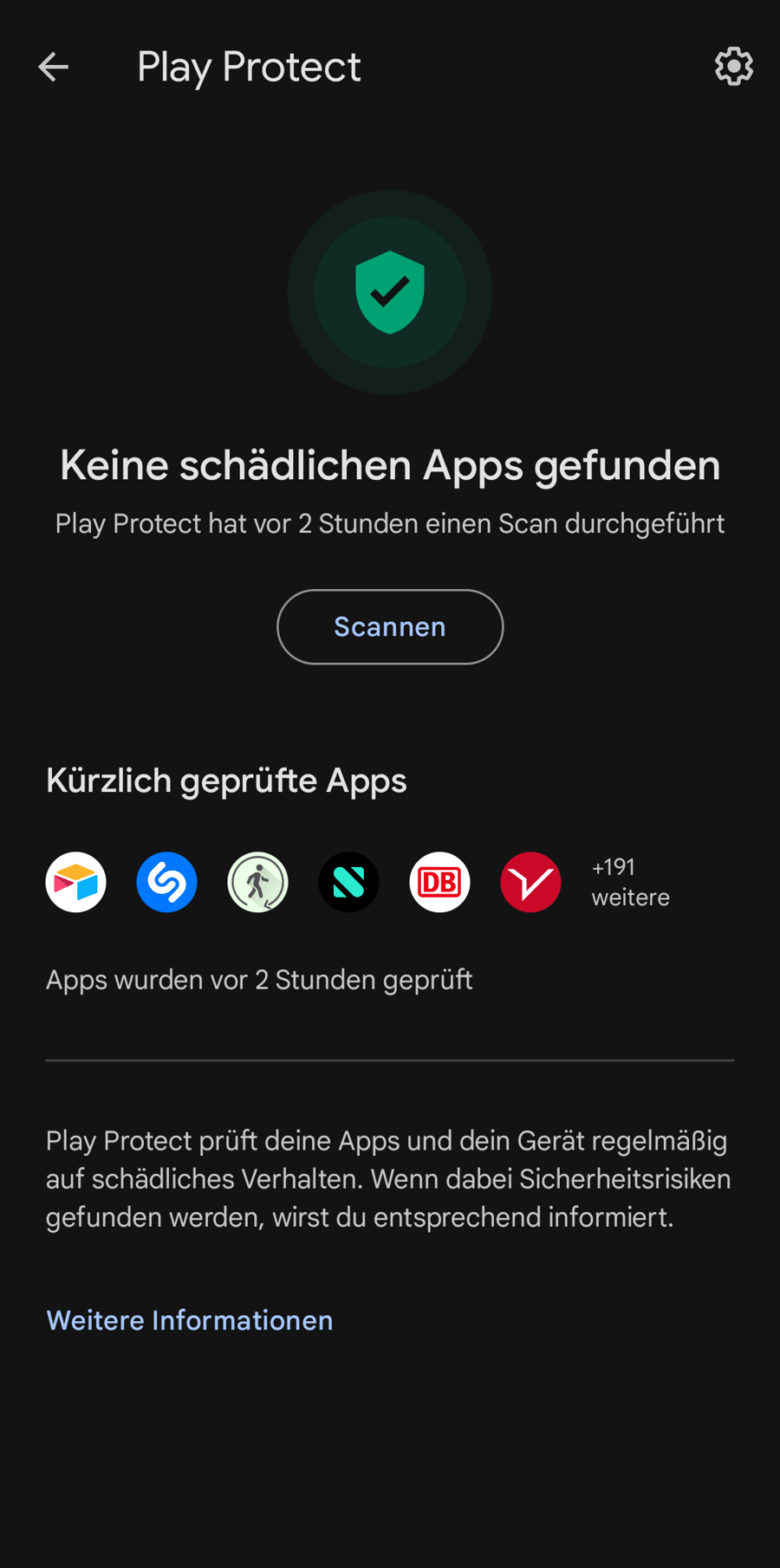This screenshot has width=780, height=1568.
Task: Click the green shield checkmark graphic
Action: (x=390, y=292)
